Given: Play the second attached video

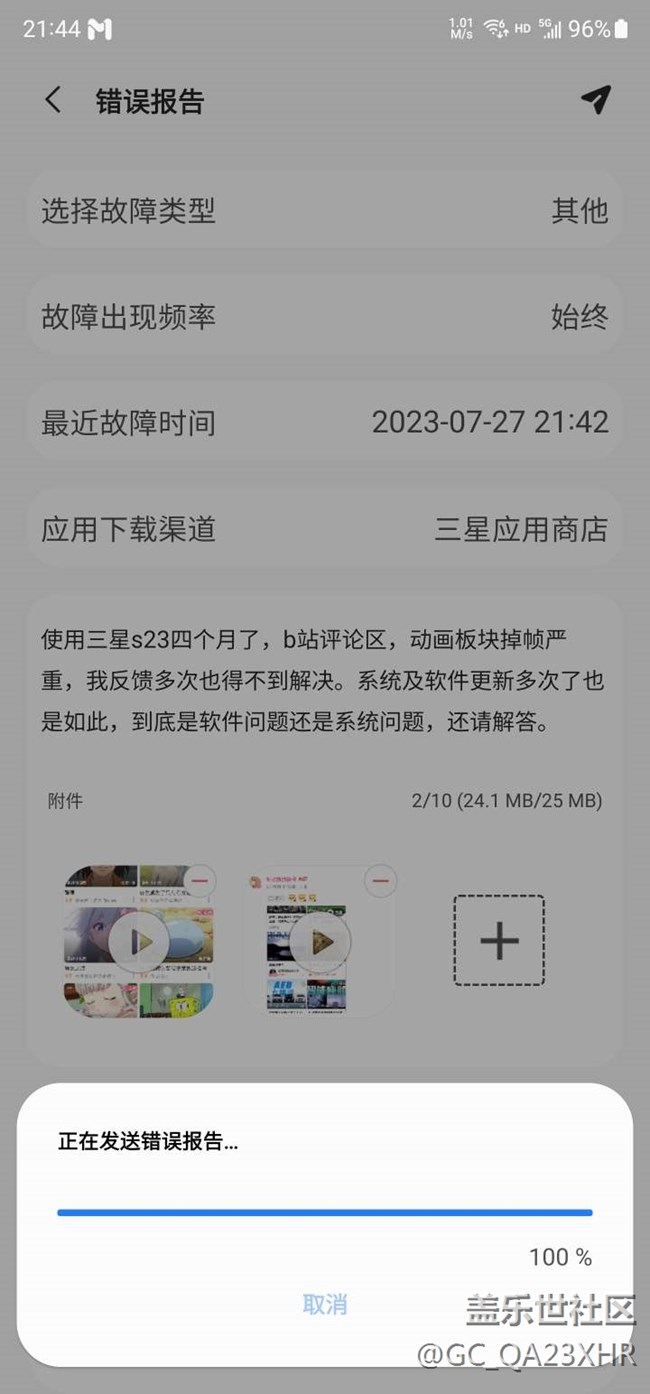Looking at the screenshot, I should (x=319, y=941).
